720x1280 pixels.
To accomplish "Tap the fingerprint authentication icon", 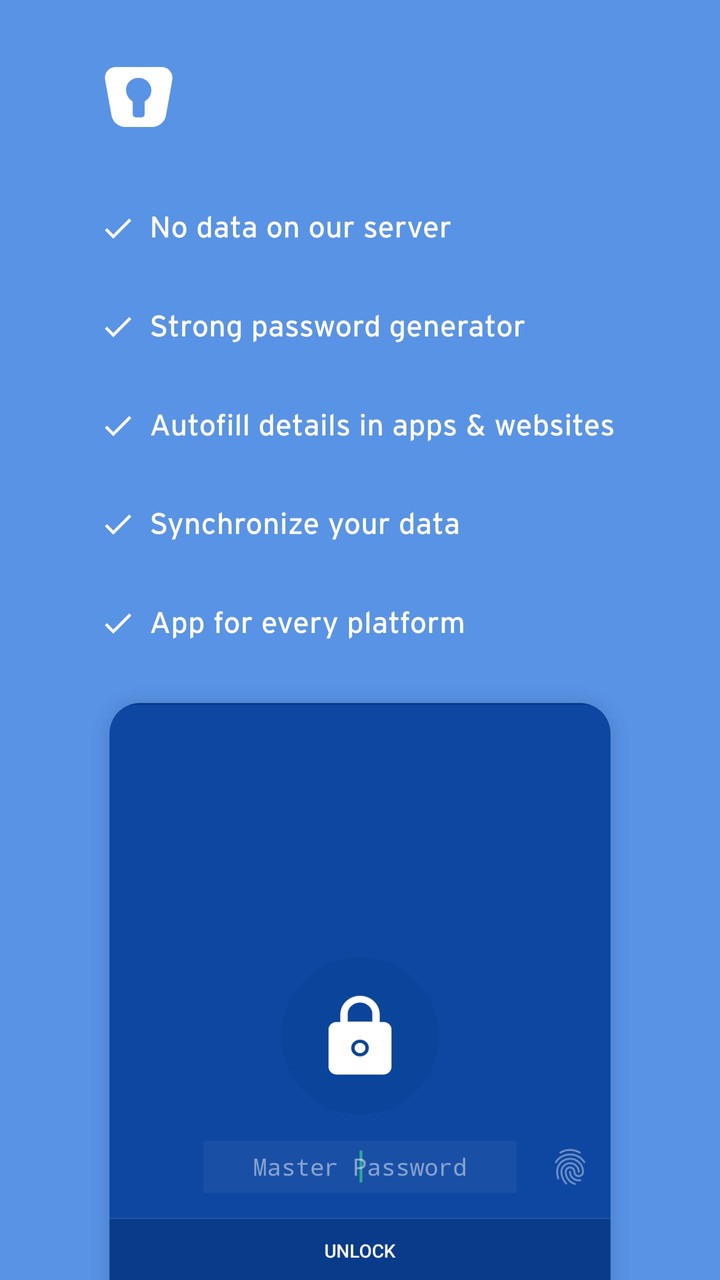I will [x=568, y=1166].
